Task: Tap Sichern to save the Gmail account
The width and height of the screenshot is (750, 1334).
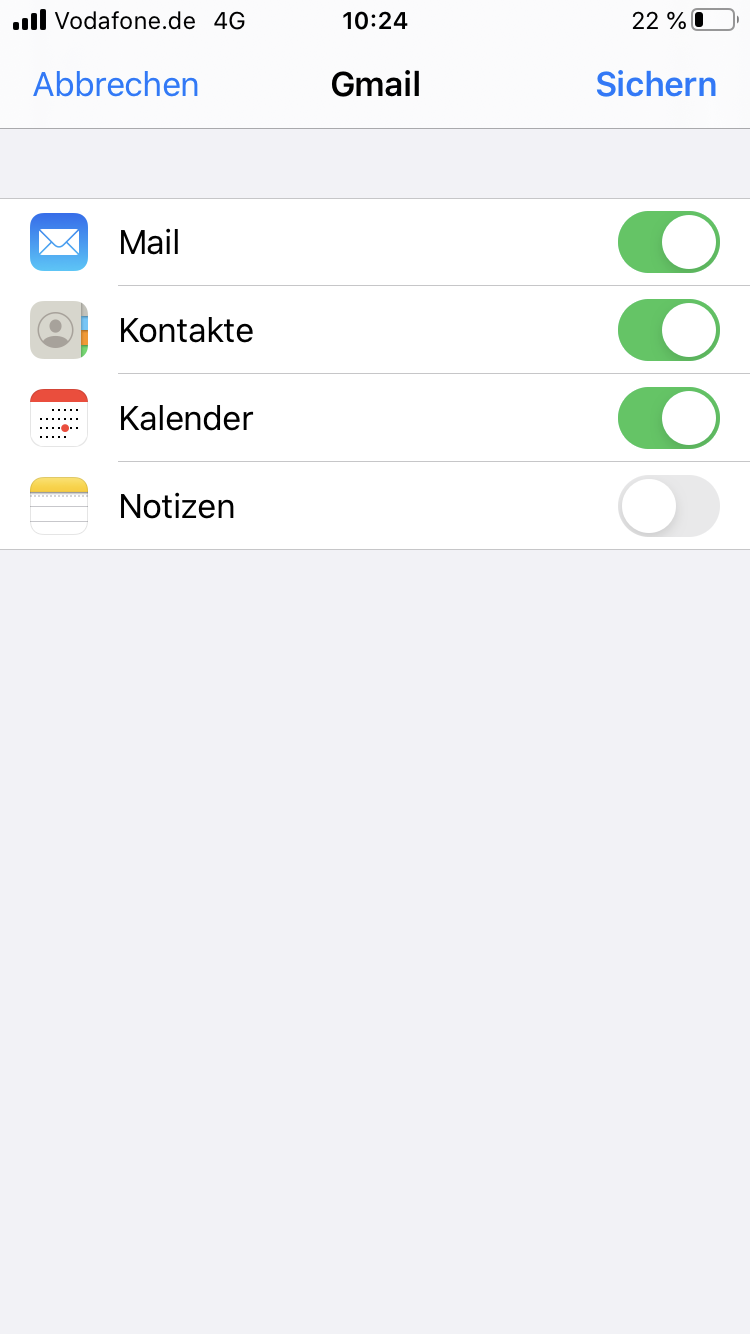Action: click(x=656, y=84)
